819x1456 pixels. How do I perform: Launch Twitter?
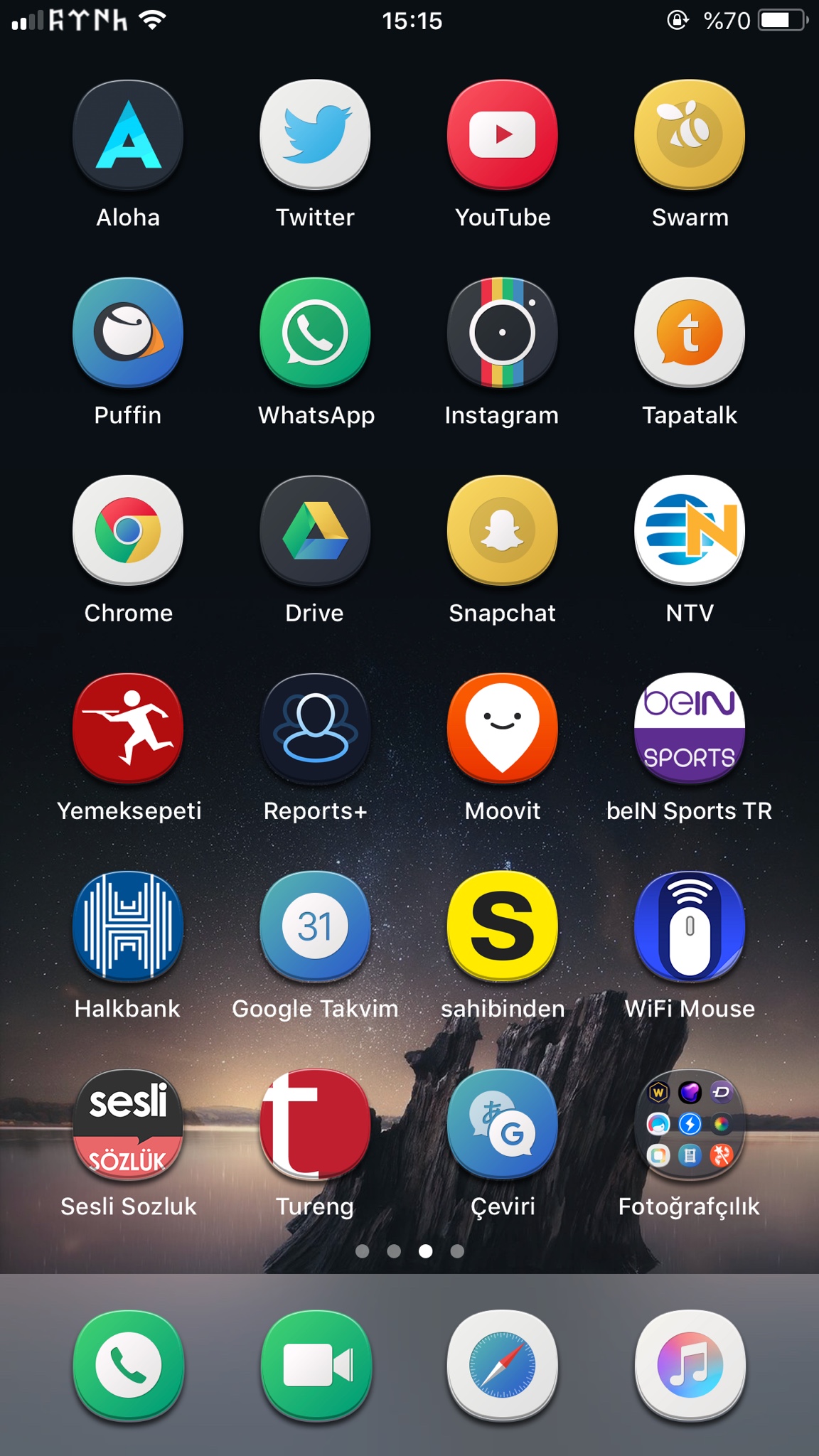pos(315,135)
